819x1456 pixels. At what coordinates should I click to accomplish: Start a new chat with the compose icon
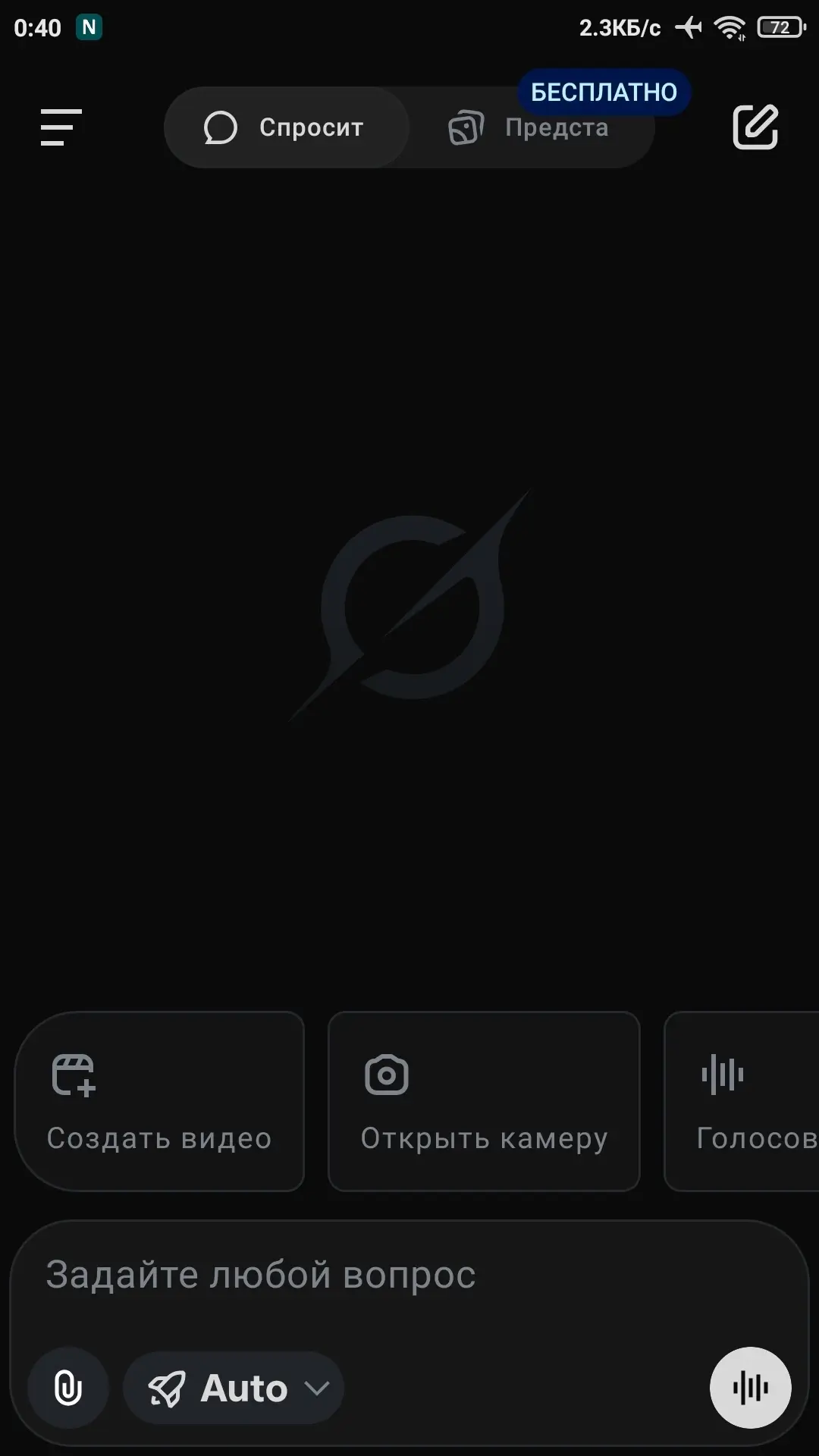tap(755, 127)
